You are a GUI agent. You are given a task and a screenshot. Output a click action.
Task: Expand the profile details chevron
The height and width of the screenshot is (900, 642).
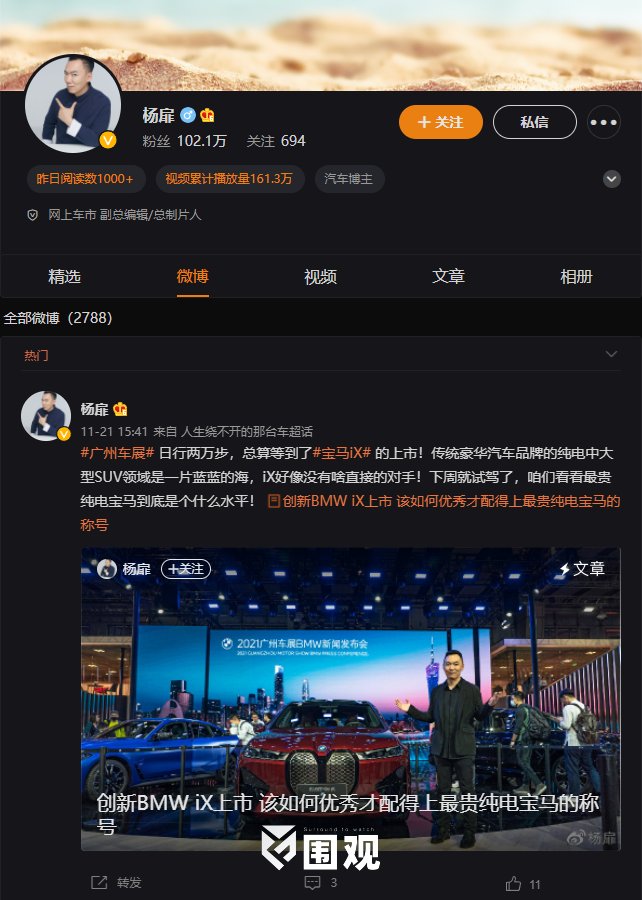tap(612, 179)
